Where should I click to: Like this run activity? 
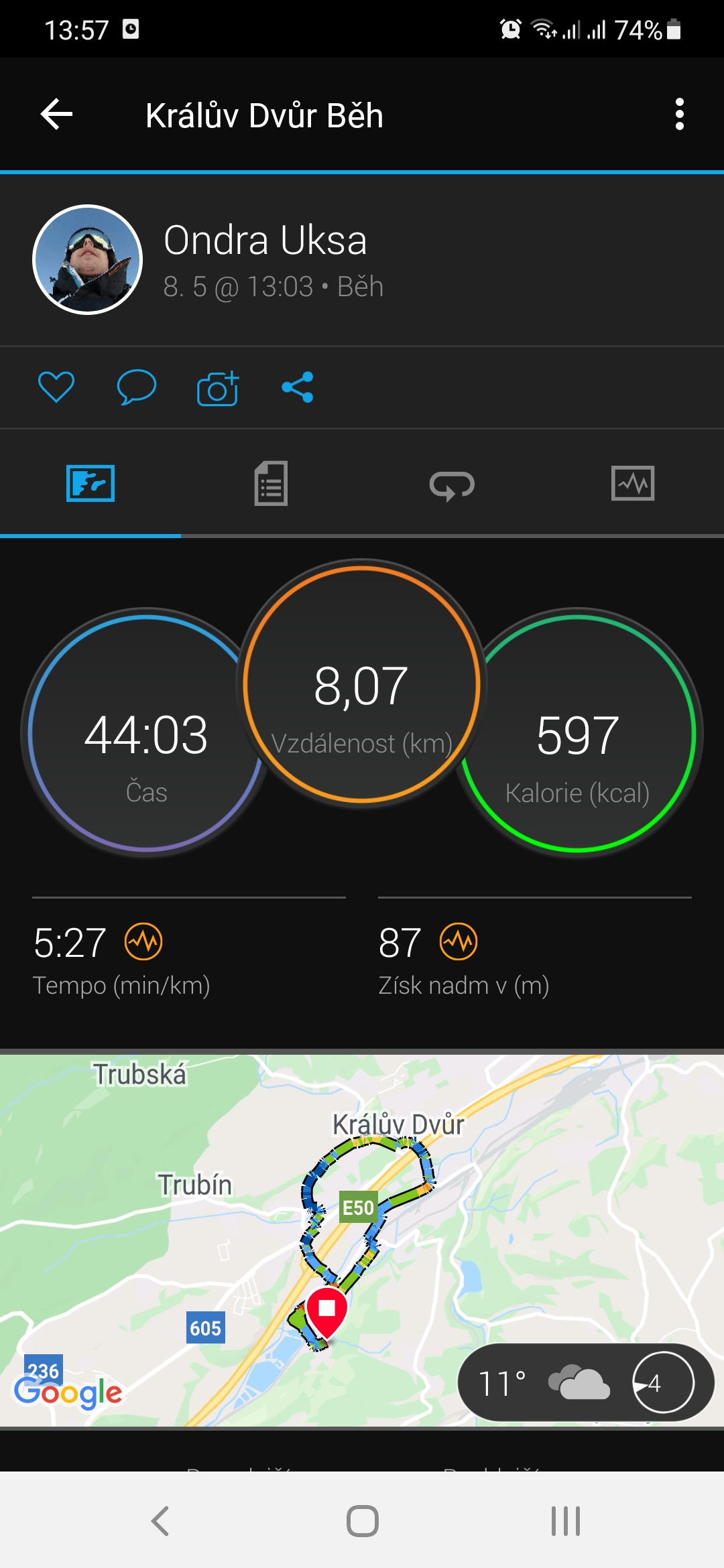[x=56, y=387]
